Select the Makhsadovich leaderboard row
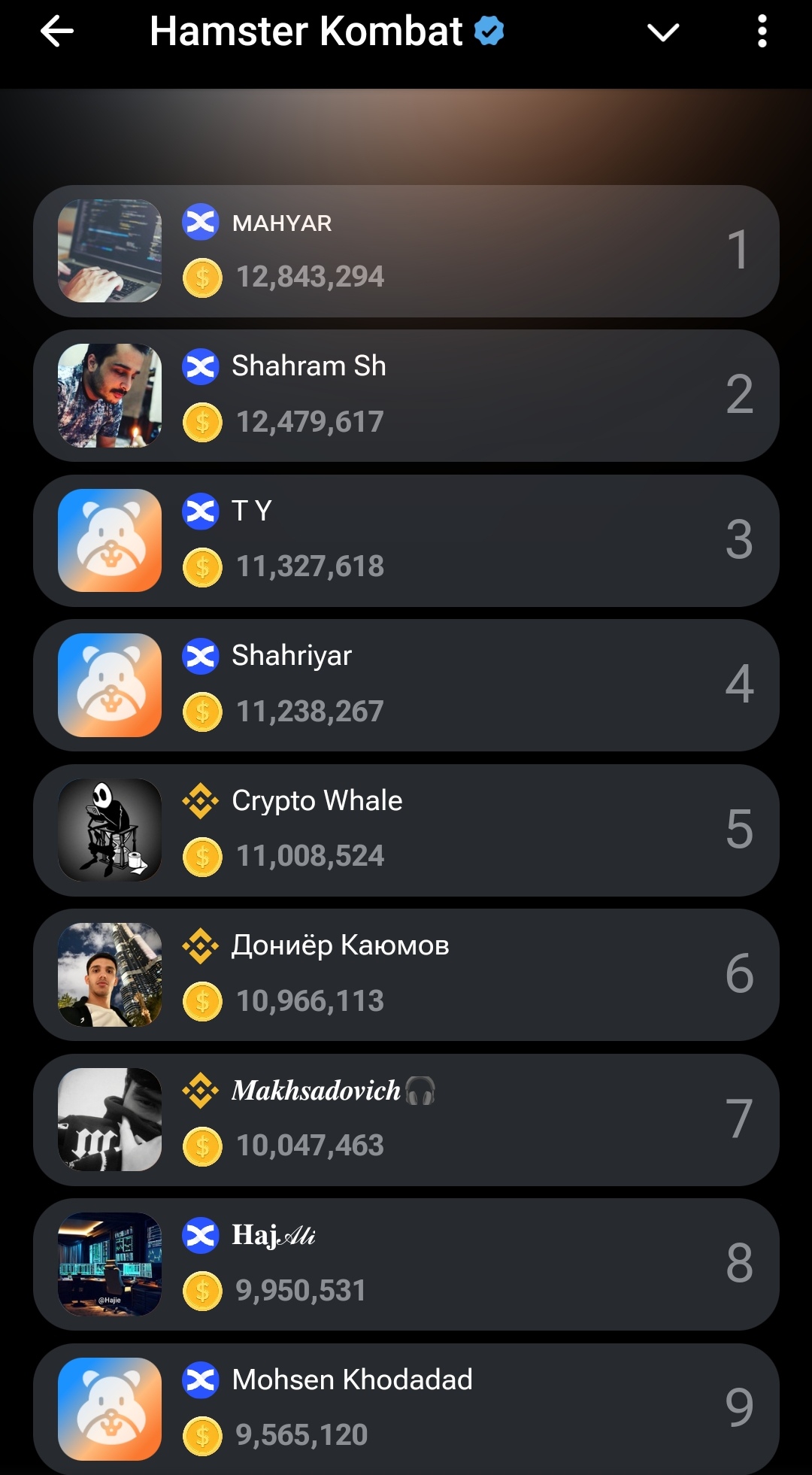The width and height of the screenshot is (812, 1475). [406, 1120]
